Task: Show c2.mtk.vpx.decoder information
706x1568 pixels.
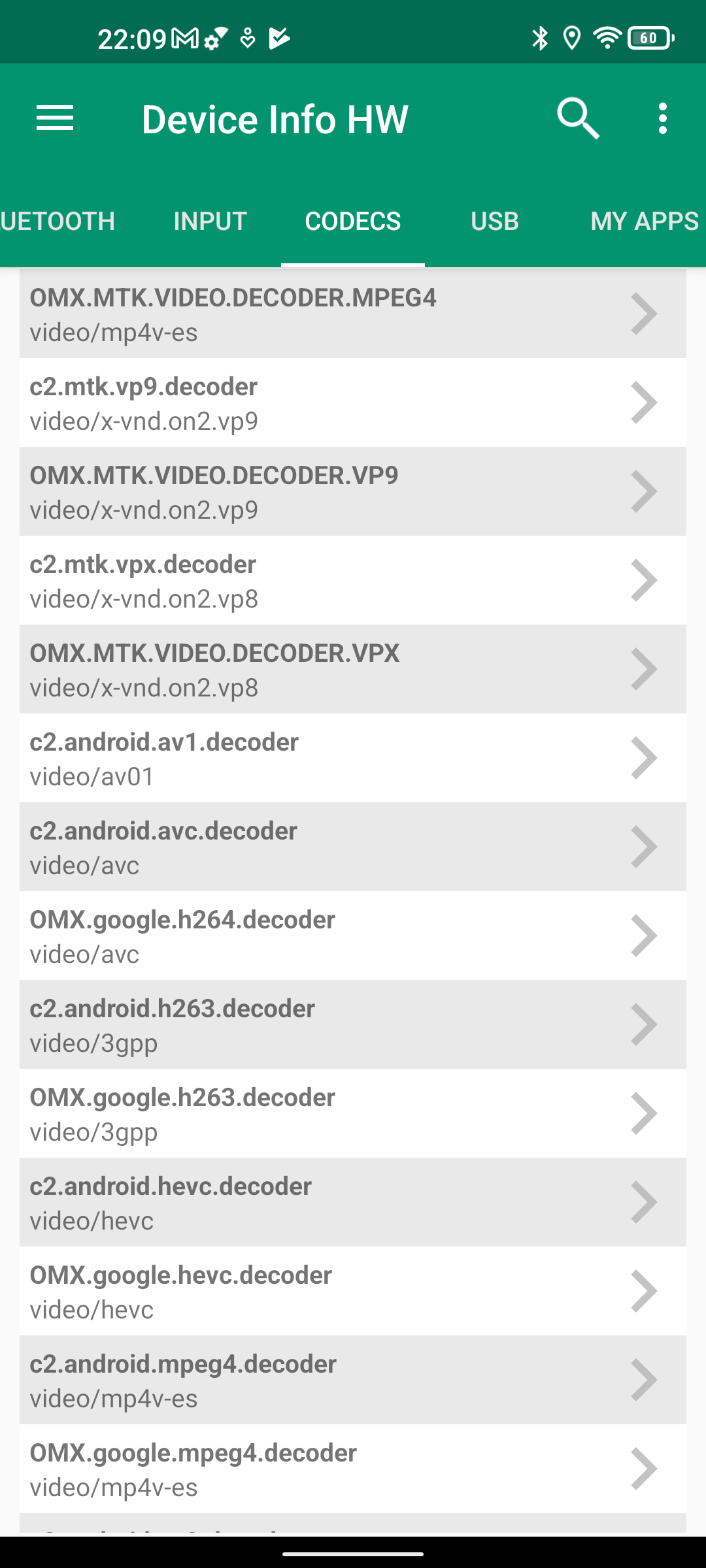Action: [x=353, y=581]
